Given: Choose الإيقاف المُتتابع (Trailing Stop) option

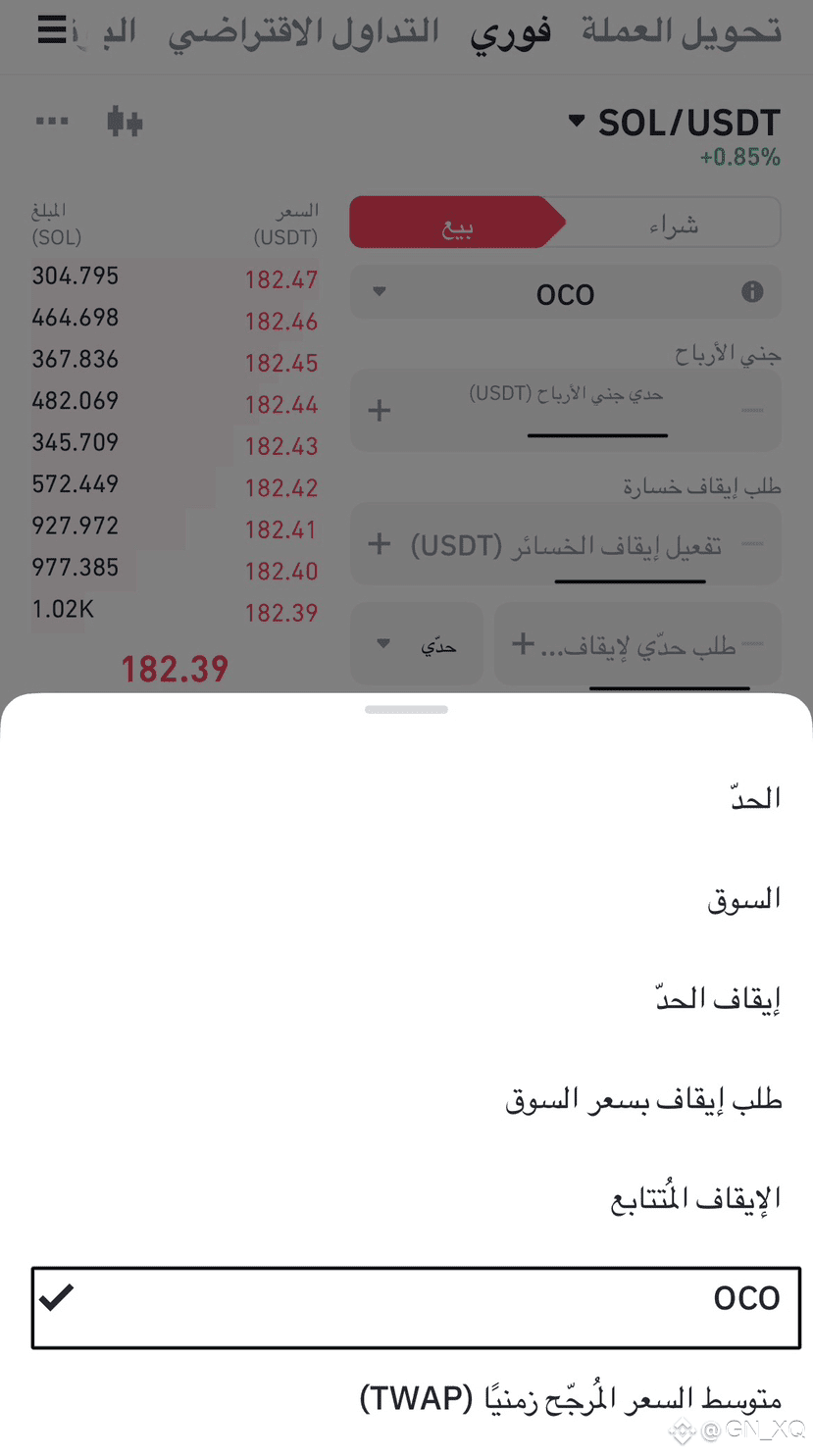Looking at the screenshot, I should tap(406, 1198).
